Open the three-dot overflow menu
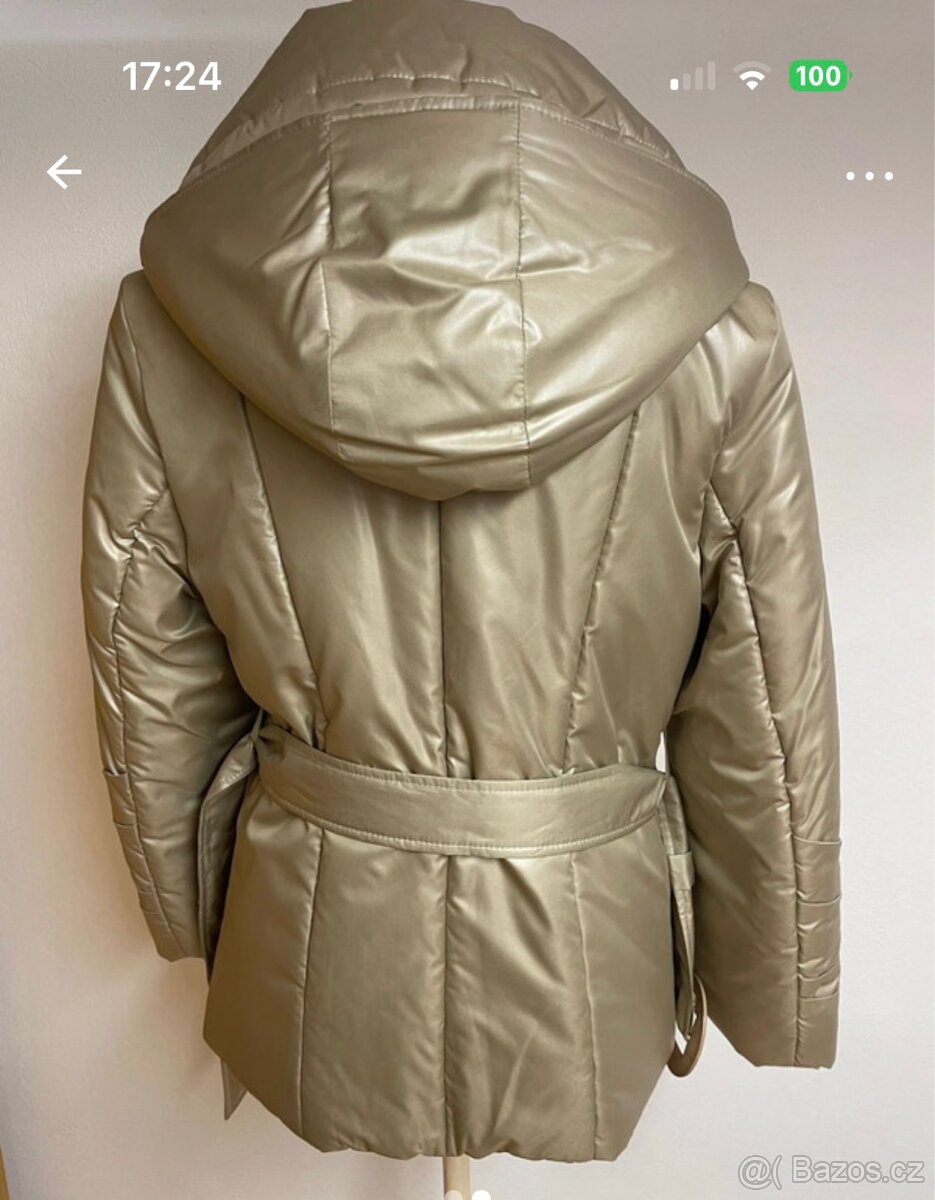This screenshot has height=1200, width=935. (869, 176)
